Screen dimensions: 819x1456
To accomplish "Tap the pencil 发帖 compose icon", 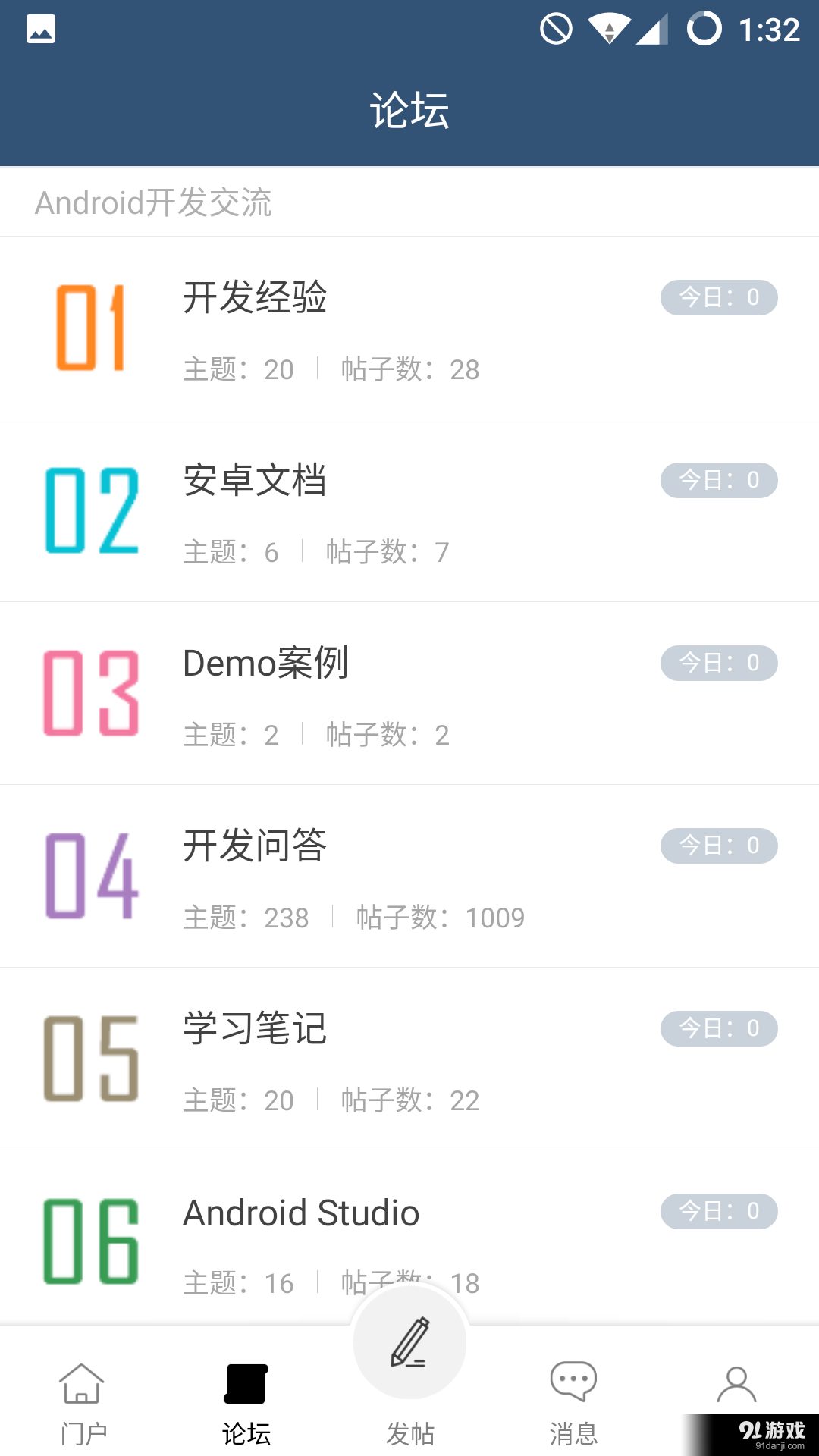I will pyautogui.click(x=409, y=1342).
